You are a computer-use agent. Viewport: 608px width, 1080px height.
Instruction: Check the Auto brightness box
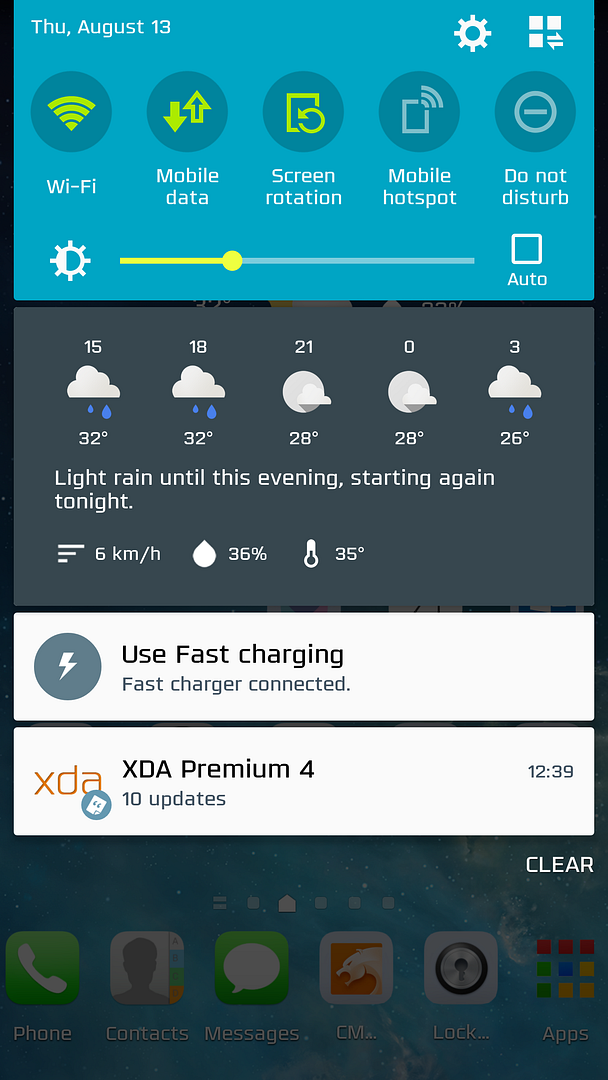click(526, 249)
